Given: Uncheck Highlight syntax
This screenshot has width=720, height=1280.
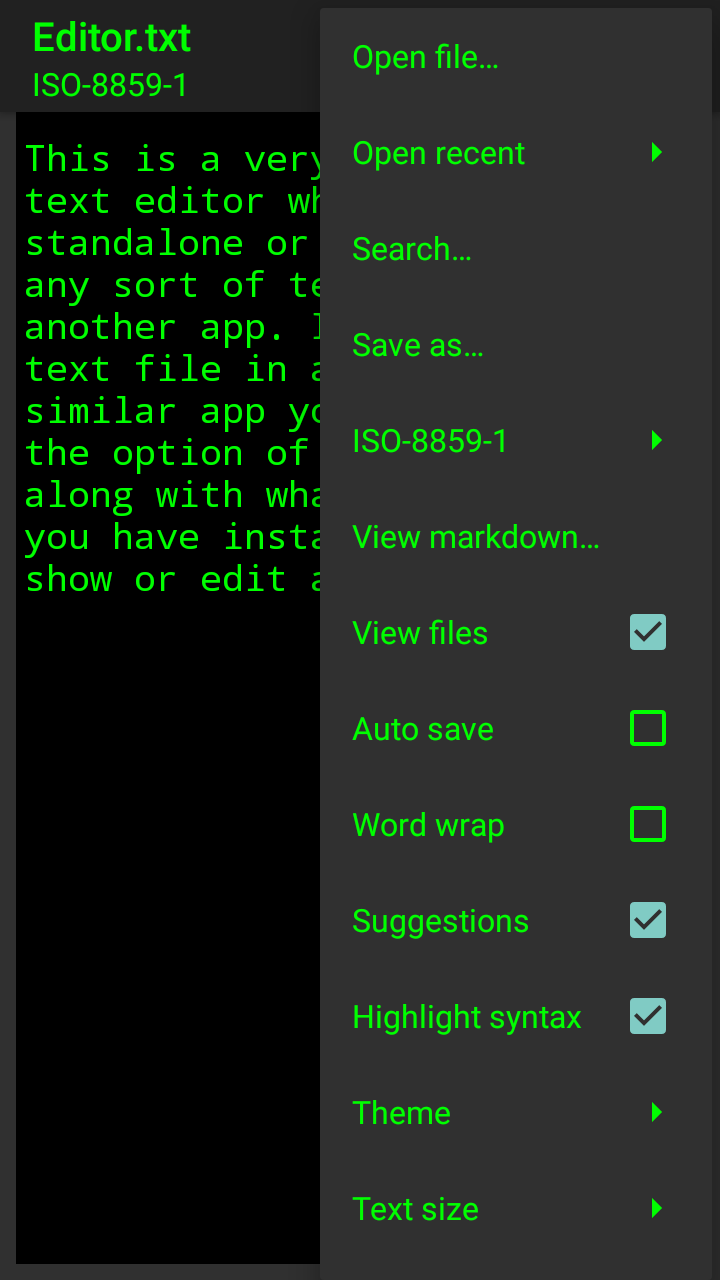Looking at the screenshot, I should (x=647, y=1017).
